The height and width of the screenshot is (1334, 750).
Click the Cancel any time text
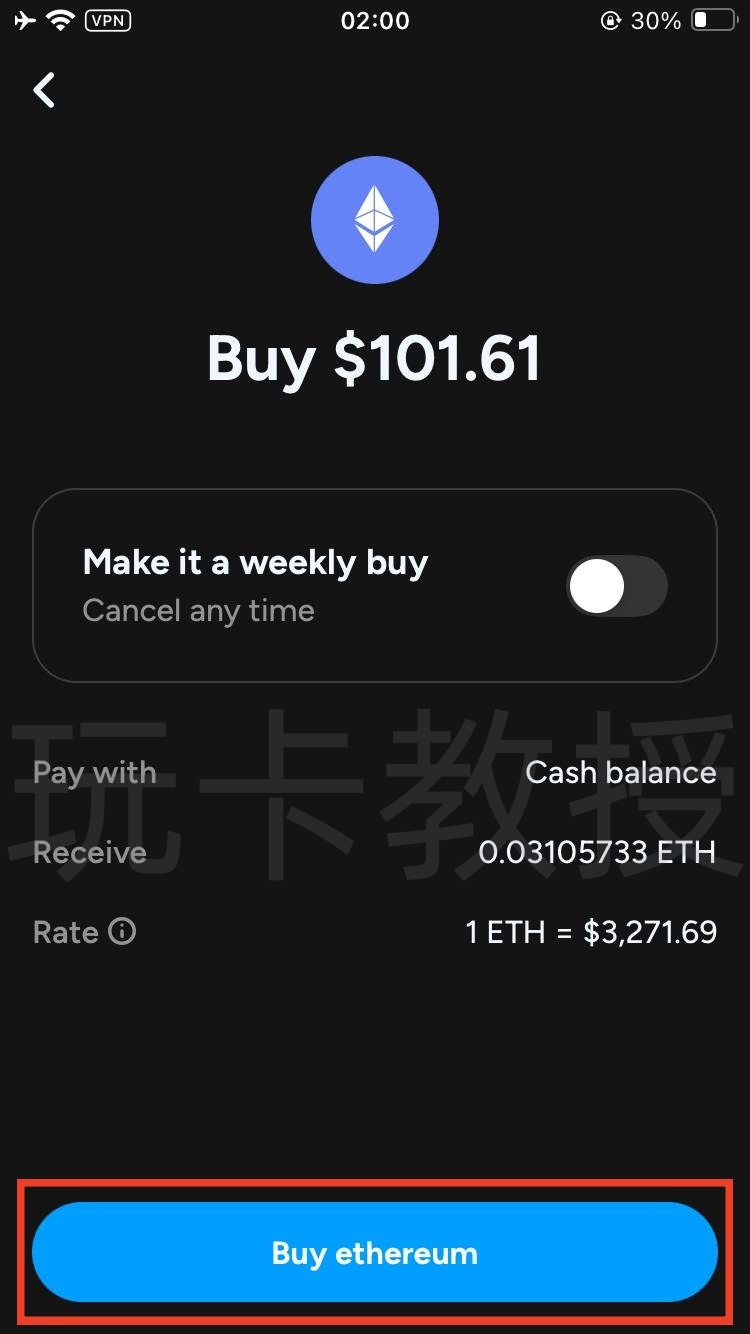point(198,610)
